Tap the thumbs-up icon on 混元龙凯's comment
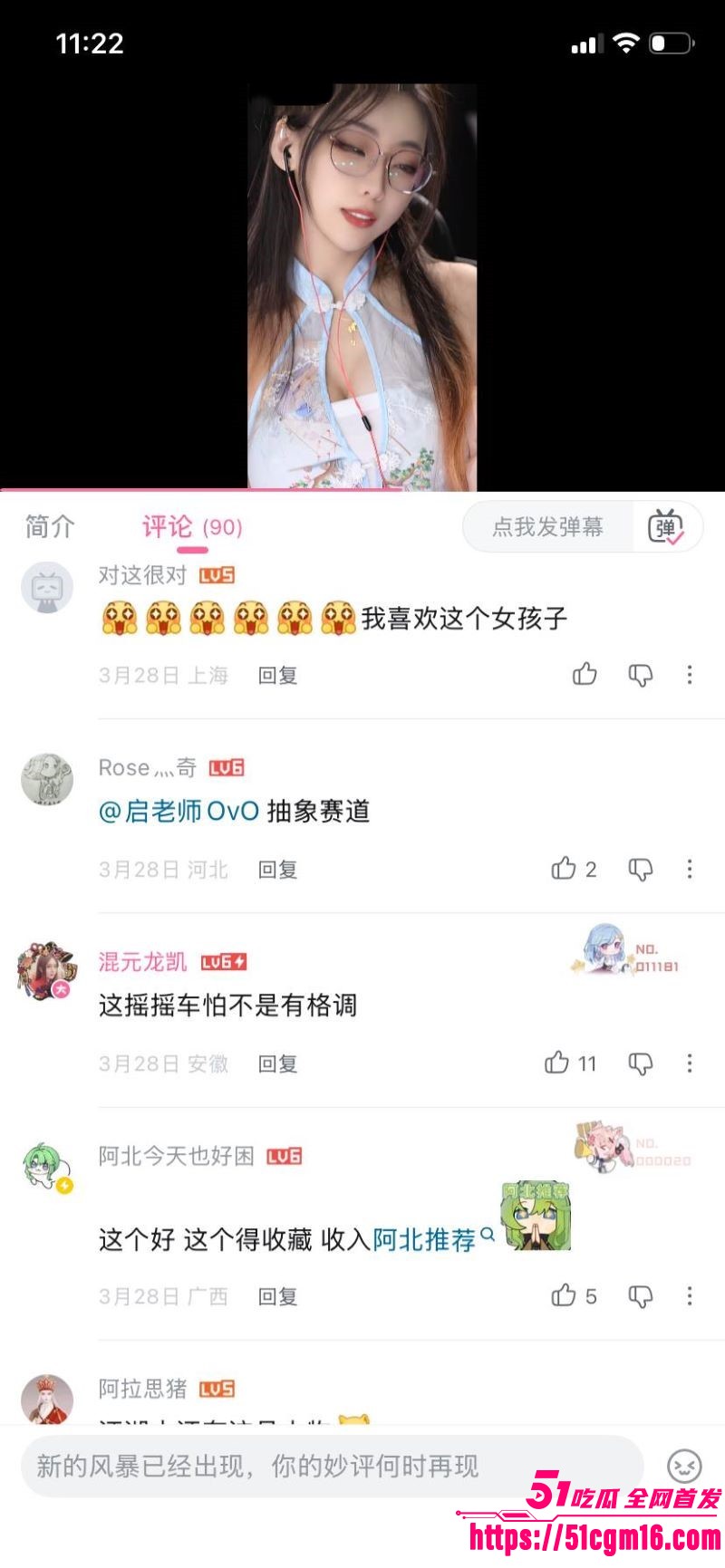 (558, 1063)
